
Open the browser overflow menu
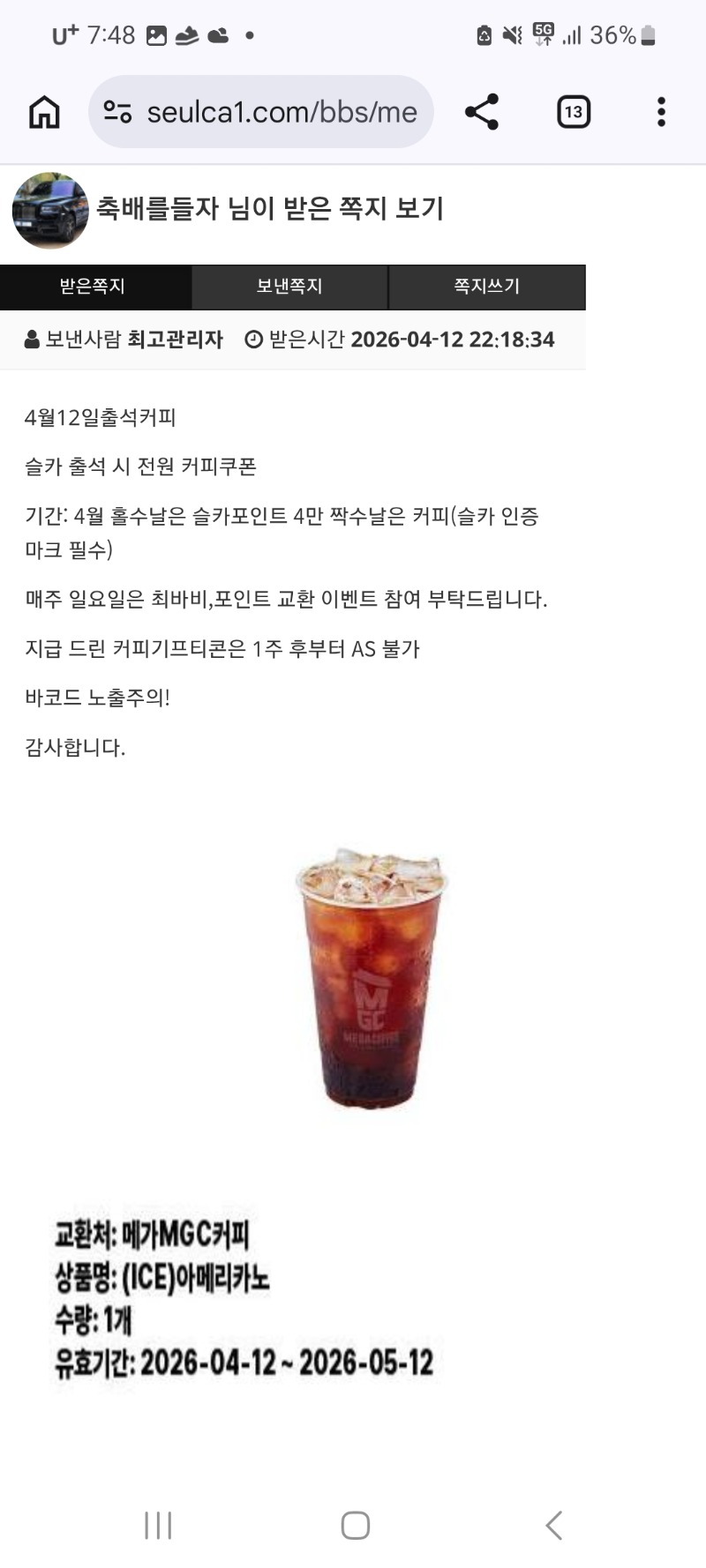click(661, 112)
